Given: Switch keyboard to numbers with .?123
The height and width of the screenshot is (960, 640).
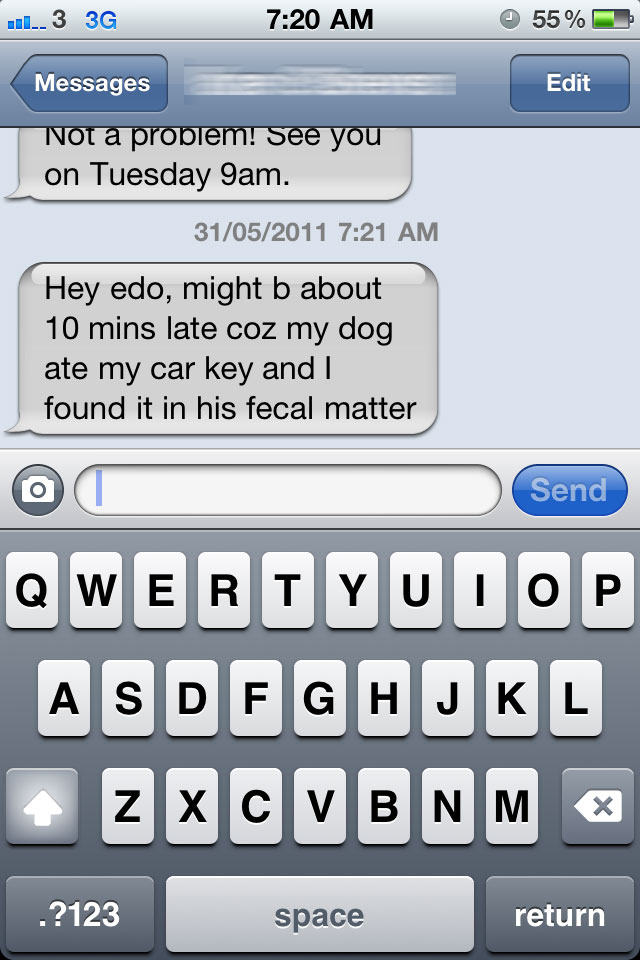Looking at the screenshot, I should pyautogui.click(x=81, y=914).
